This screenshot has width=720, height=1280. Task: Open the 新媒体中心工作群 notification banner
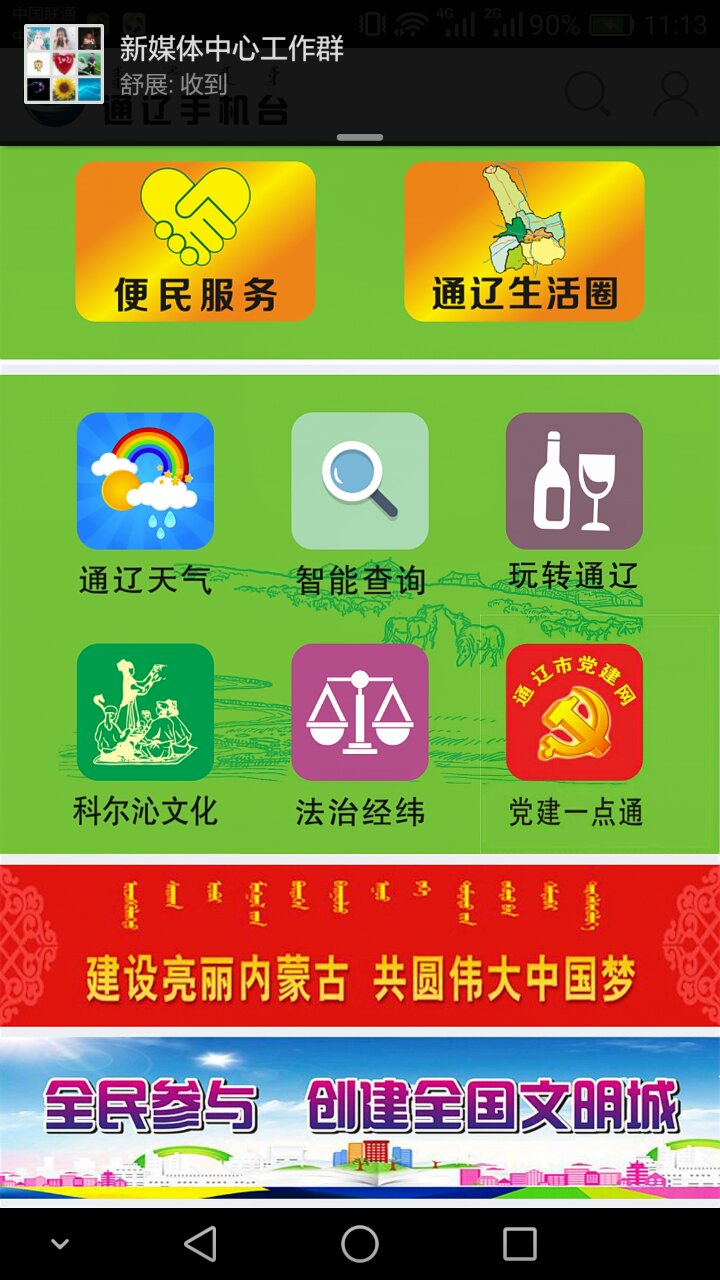pos(360,66)
